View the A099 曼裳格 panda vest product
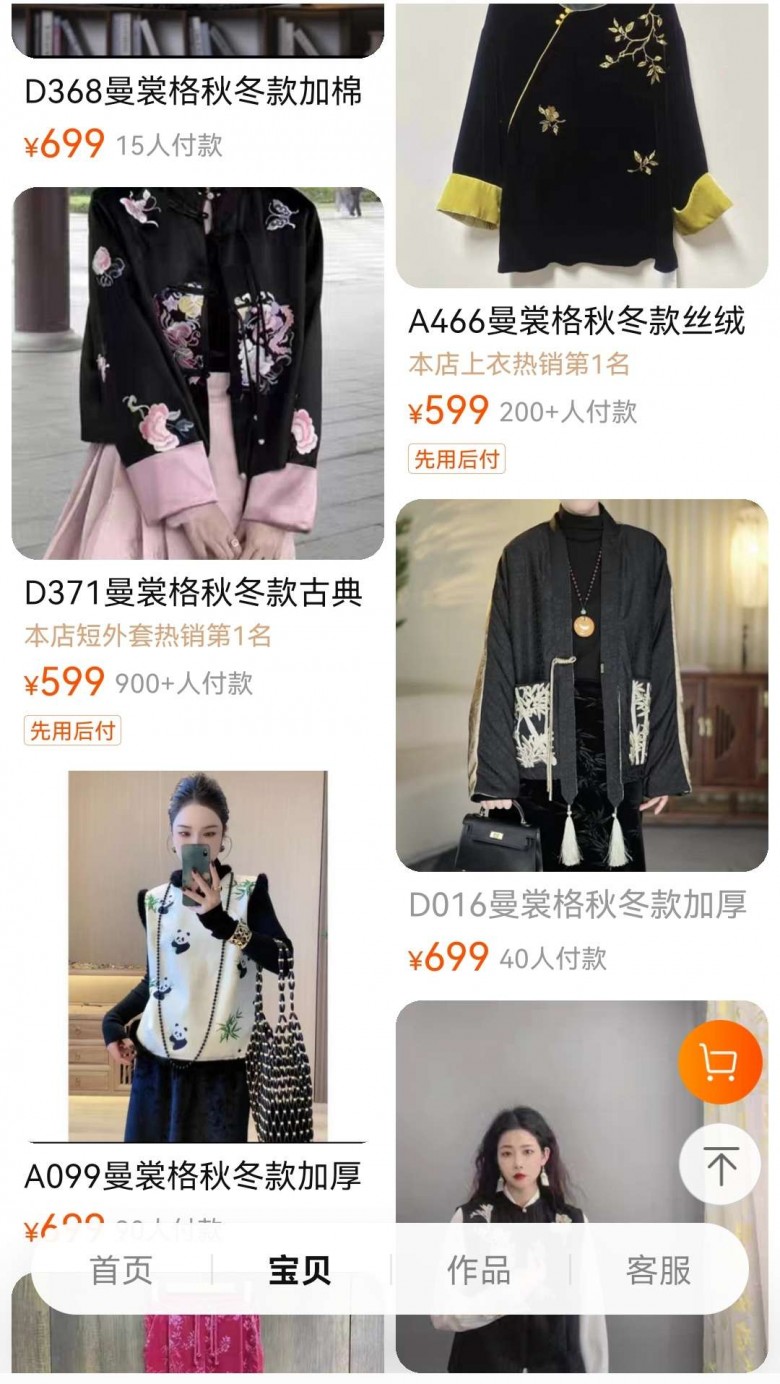The height and width of the screenshot is (1384, 780). click(198, 956)
